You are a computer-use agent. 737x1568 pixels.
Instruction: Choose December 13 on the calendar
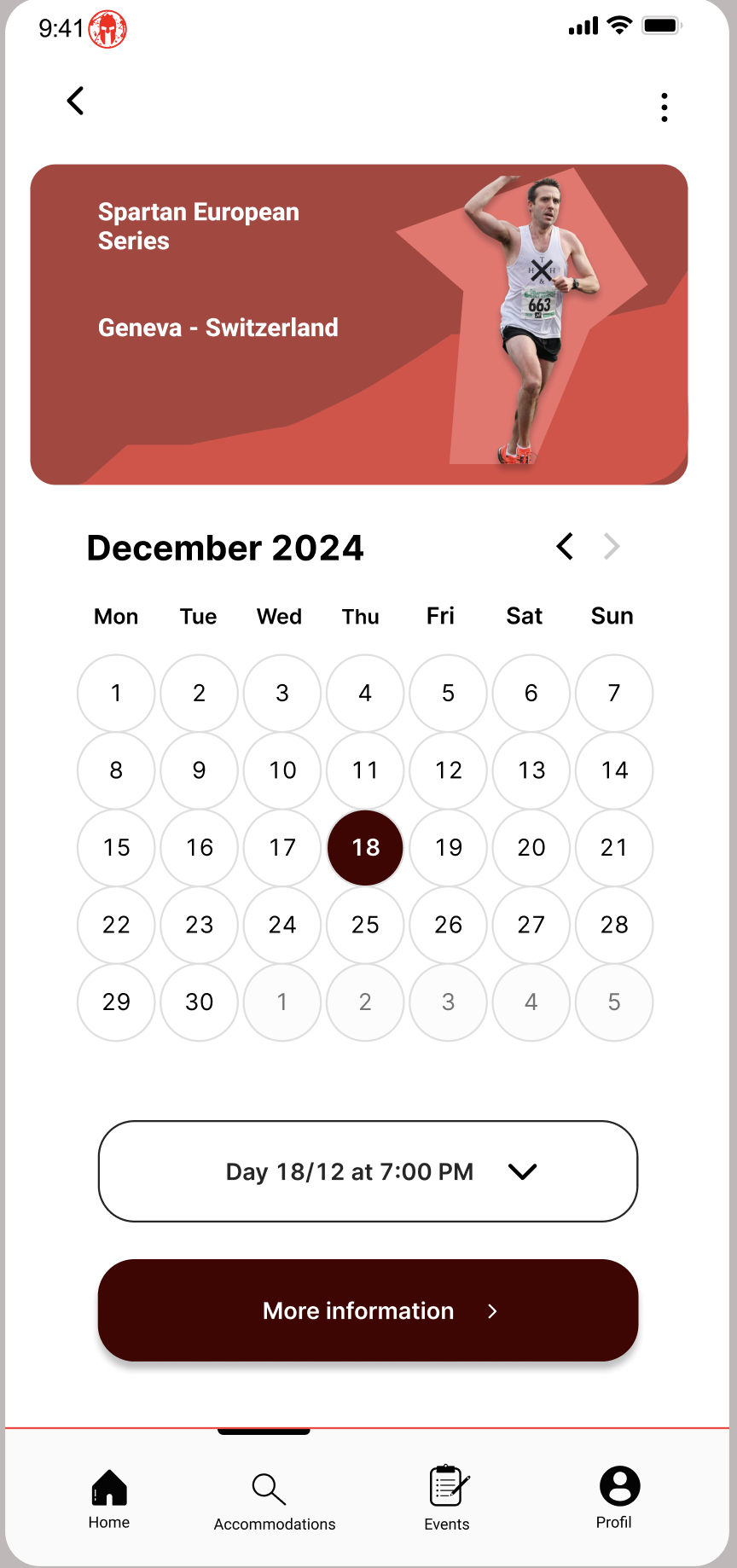(x=531, y=770)
